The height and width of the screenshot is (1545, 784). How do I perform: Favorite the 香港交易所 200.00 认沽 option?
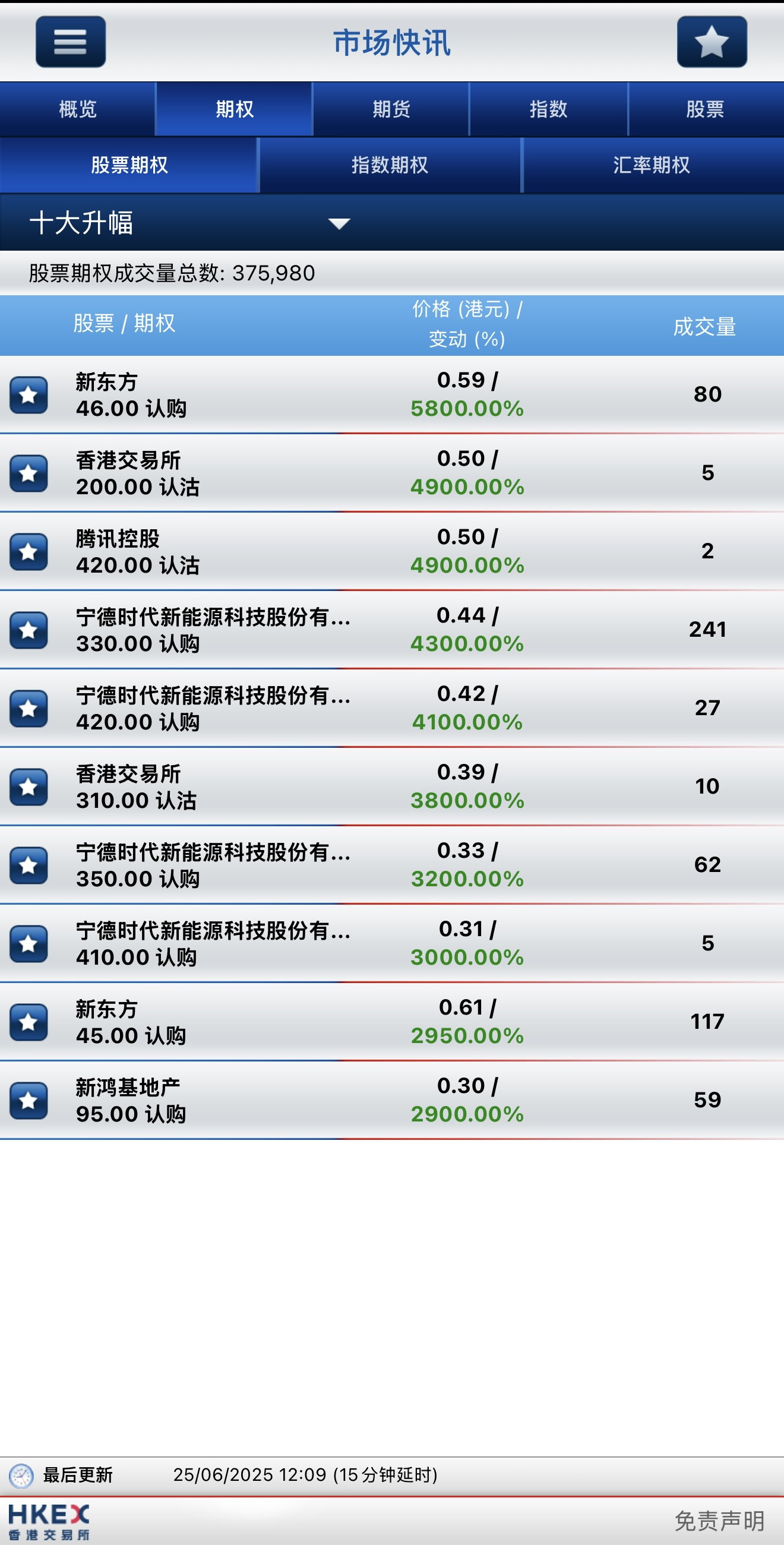tap(28, 473)
